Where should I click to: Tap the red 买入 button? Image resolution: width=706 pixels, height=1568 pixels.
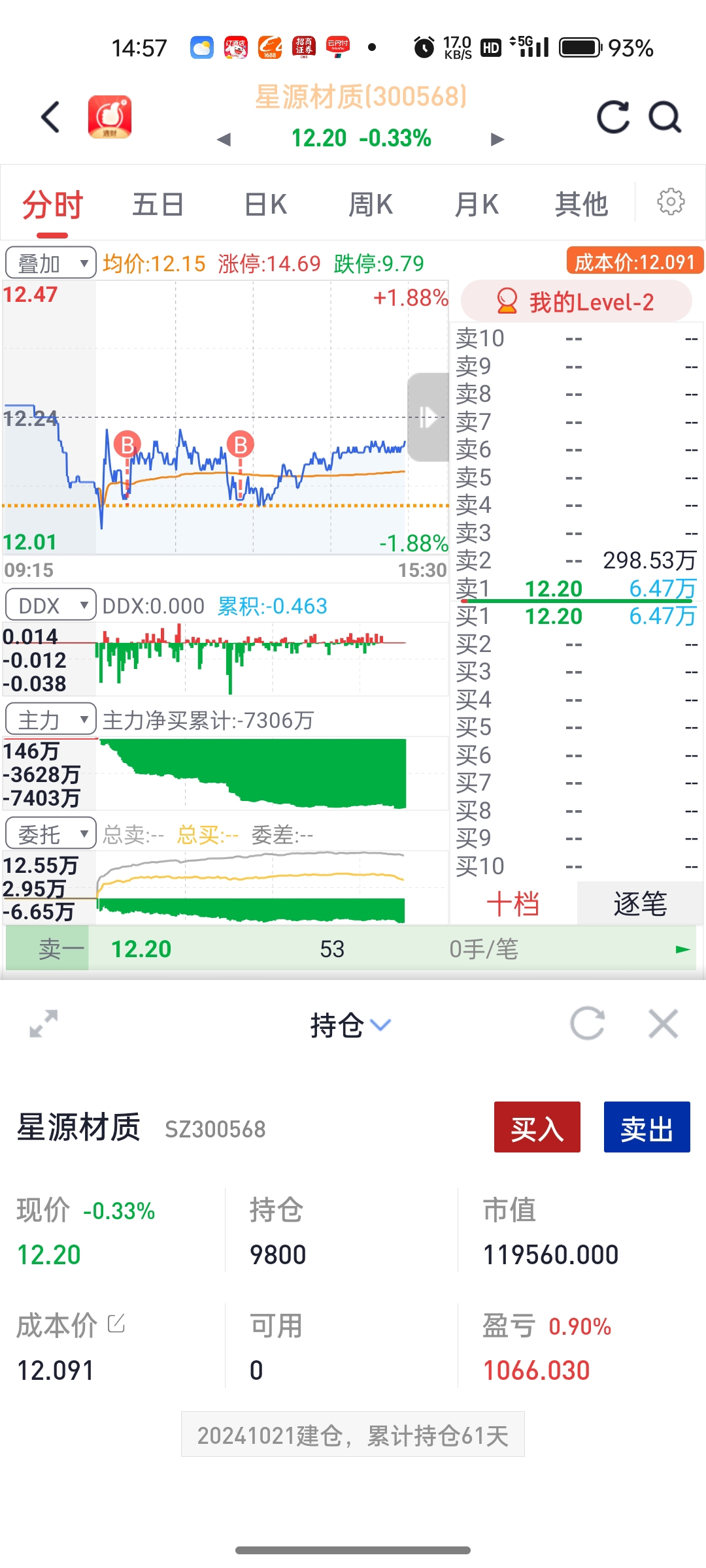click(x=537, y=1127)
